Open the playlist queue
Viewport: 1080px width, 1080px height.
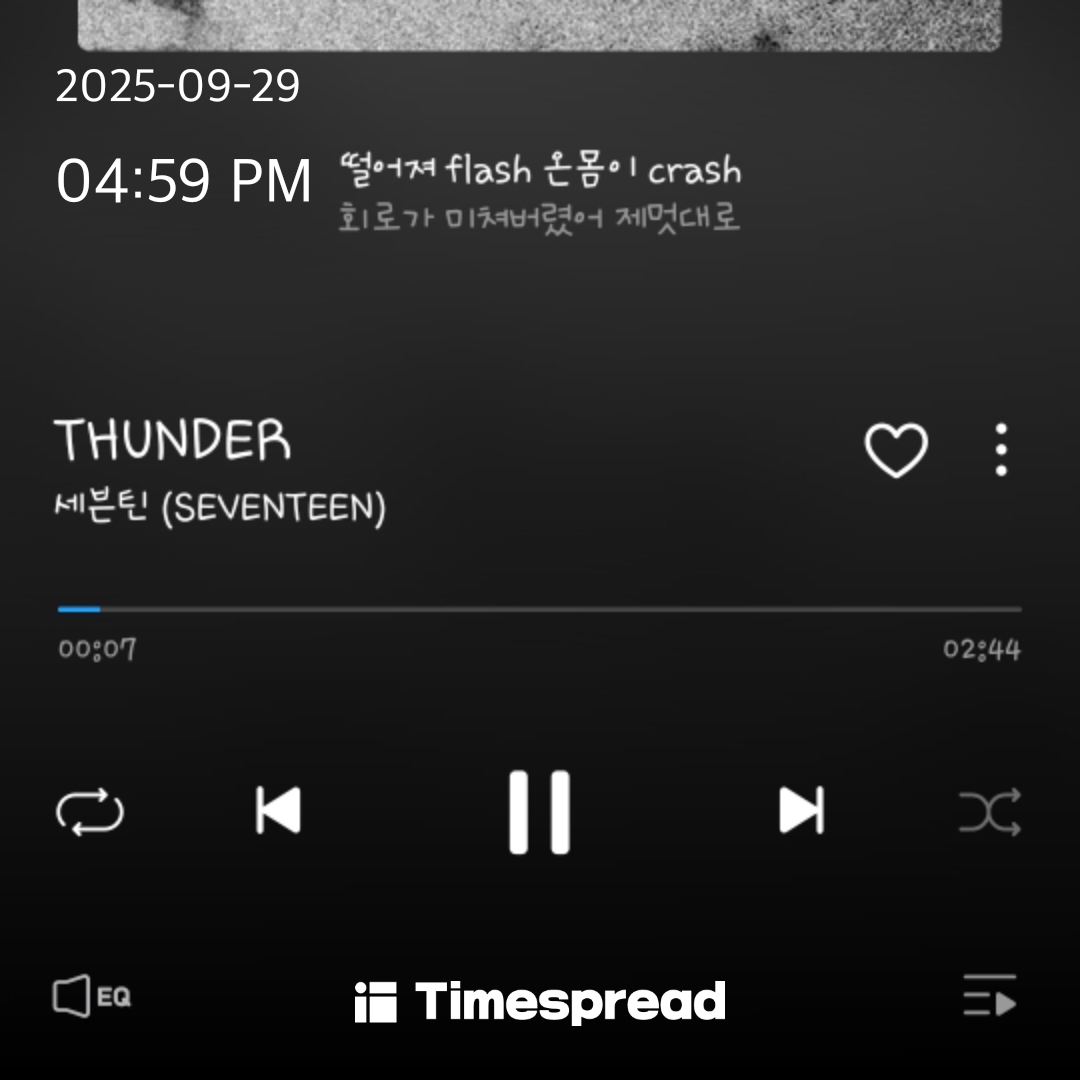pos(990,997)
